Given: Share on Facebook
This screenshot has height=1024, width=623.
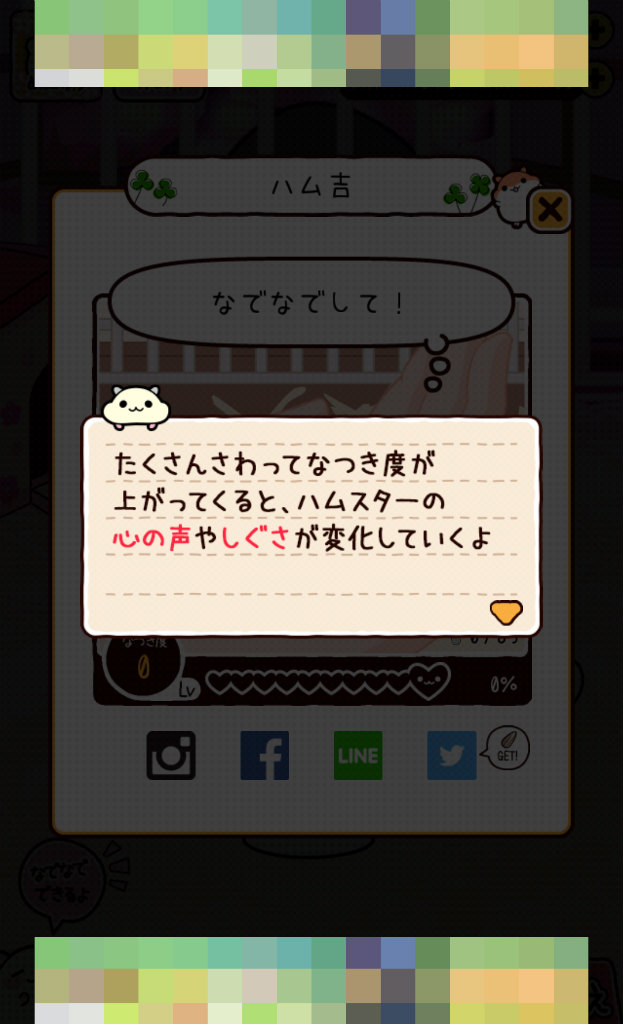Looking at the screenshot, I should click(265, 755).
